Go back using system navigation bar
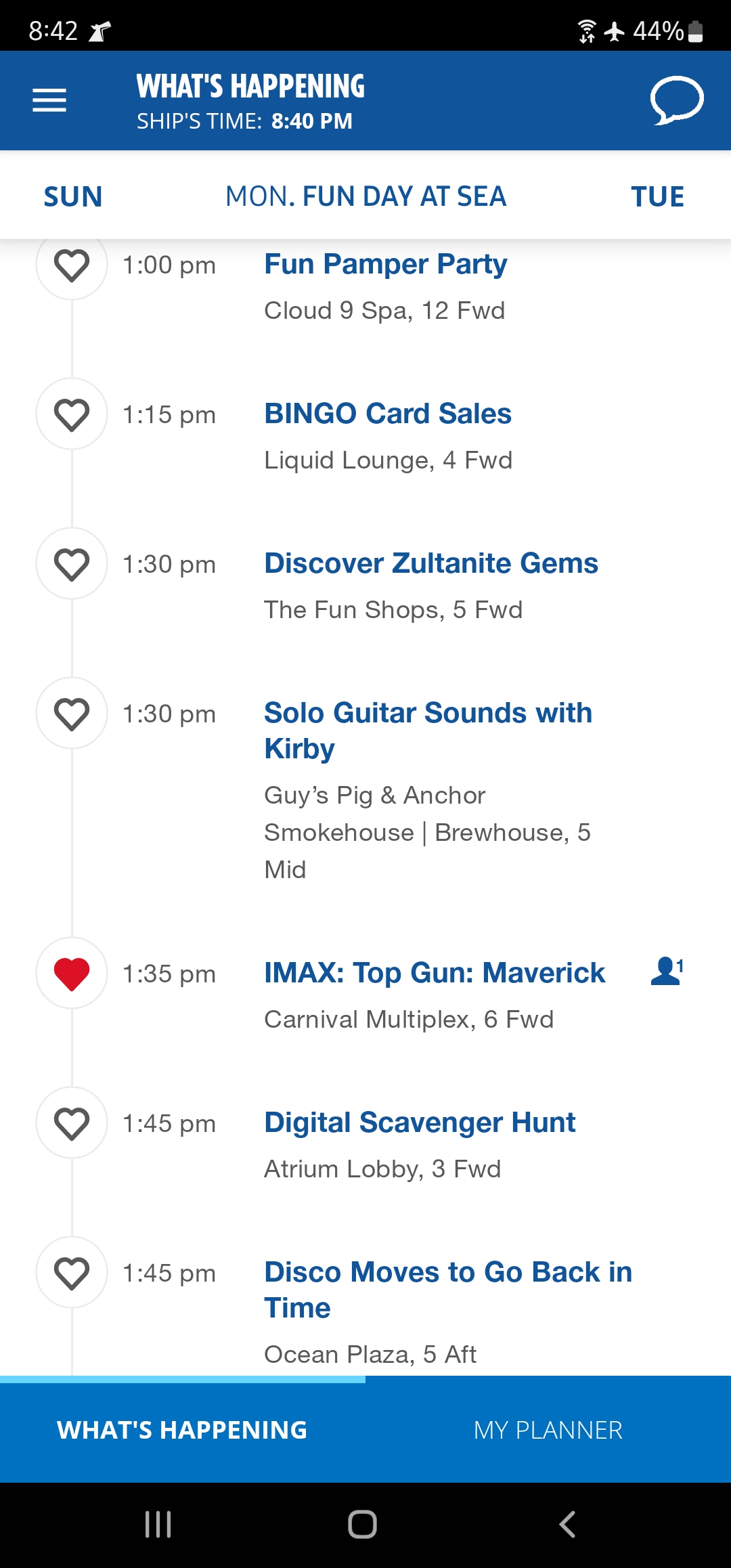731x1568 pixels. pyautogui.click(x=567, y=1525)
